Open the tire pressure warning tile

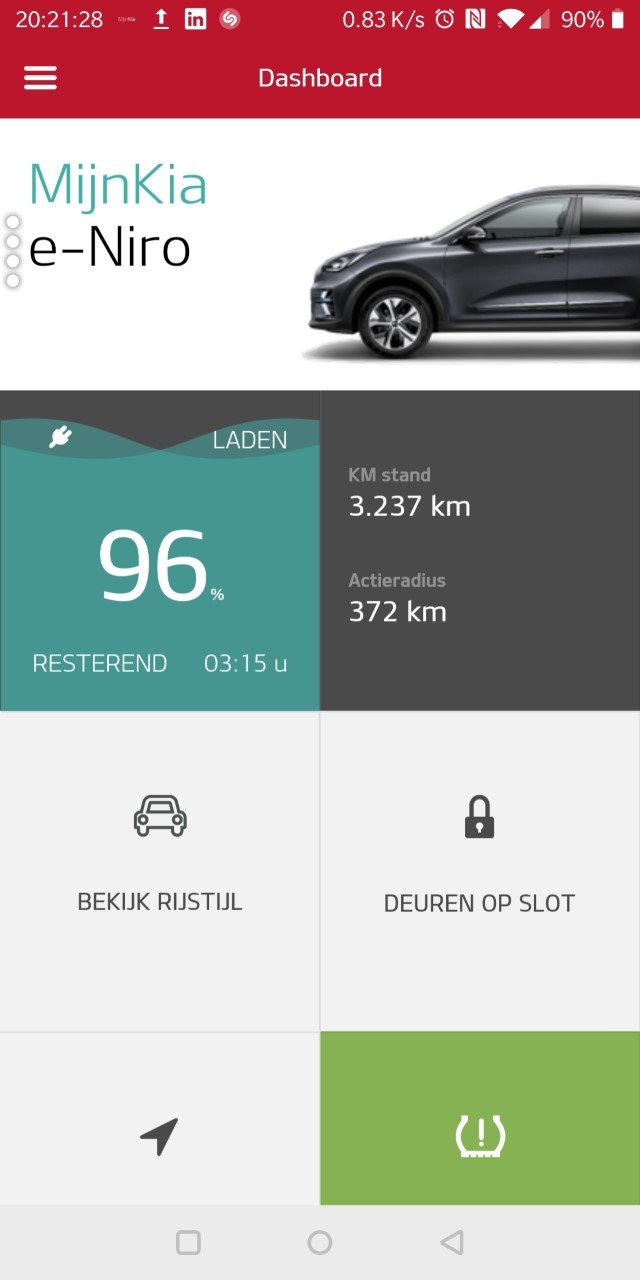(x=480, y=1120)
